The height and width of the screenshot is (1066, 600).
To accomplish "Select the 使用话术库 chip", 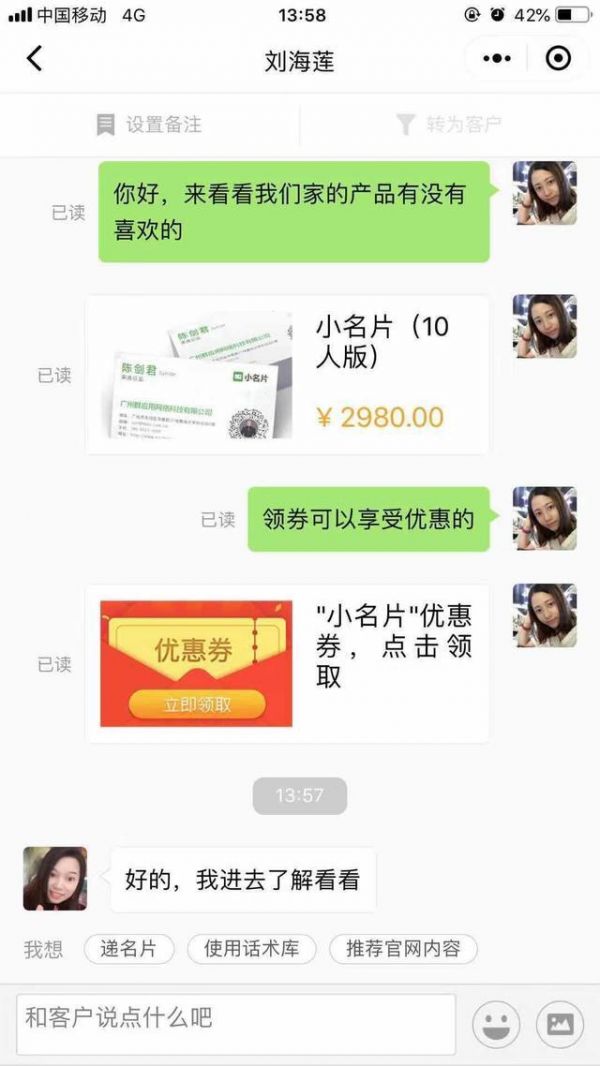I will [x=252, y=949].
